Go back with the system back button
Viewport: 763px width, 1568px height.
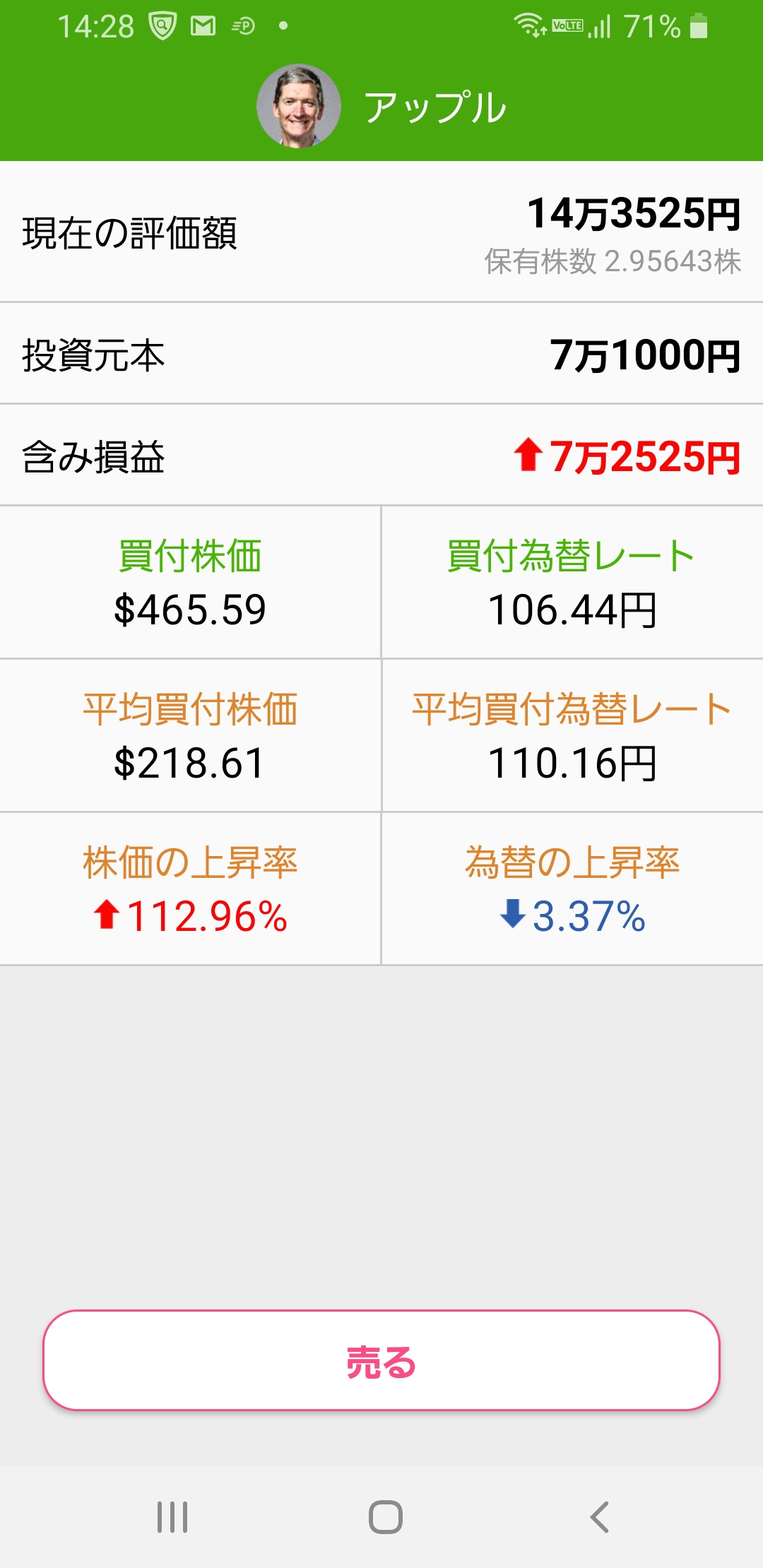click(x=599, y=1516)
